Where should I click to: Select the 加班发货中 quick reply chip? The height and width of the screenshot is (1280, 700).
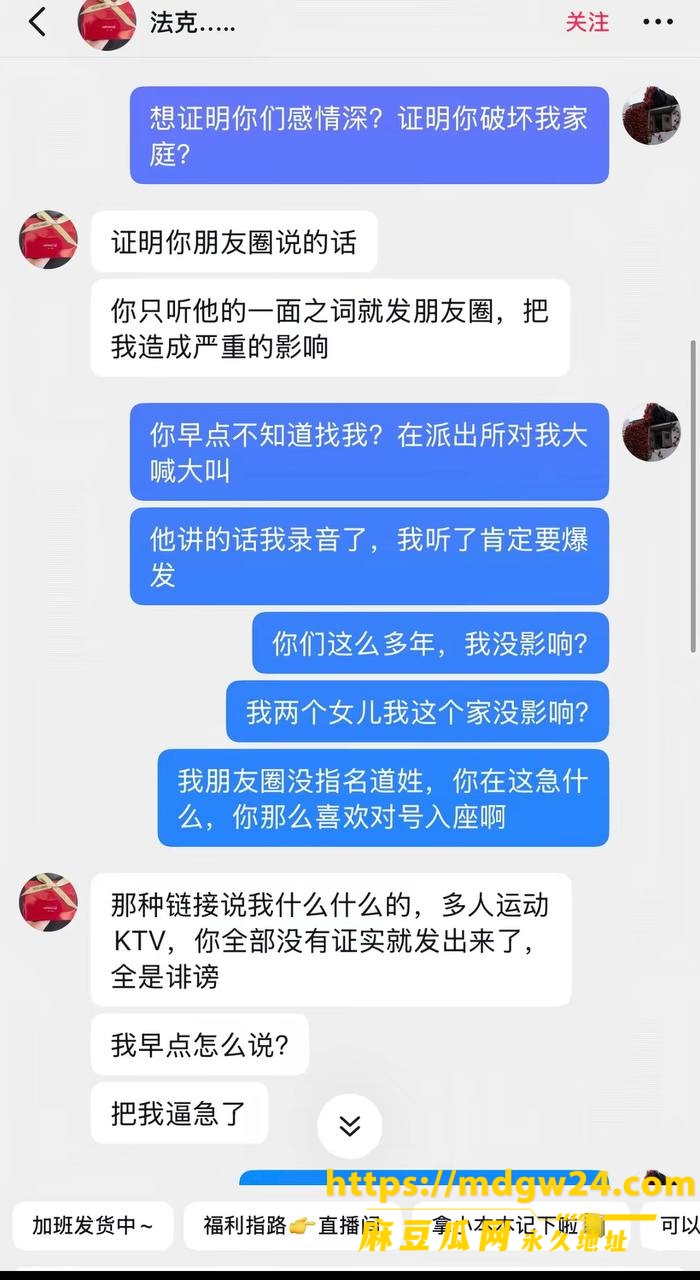point(93,1225)
